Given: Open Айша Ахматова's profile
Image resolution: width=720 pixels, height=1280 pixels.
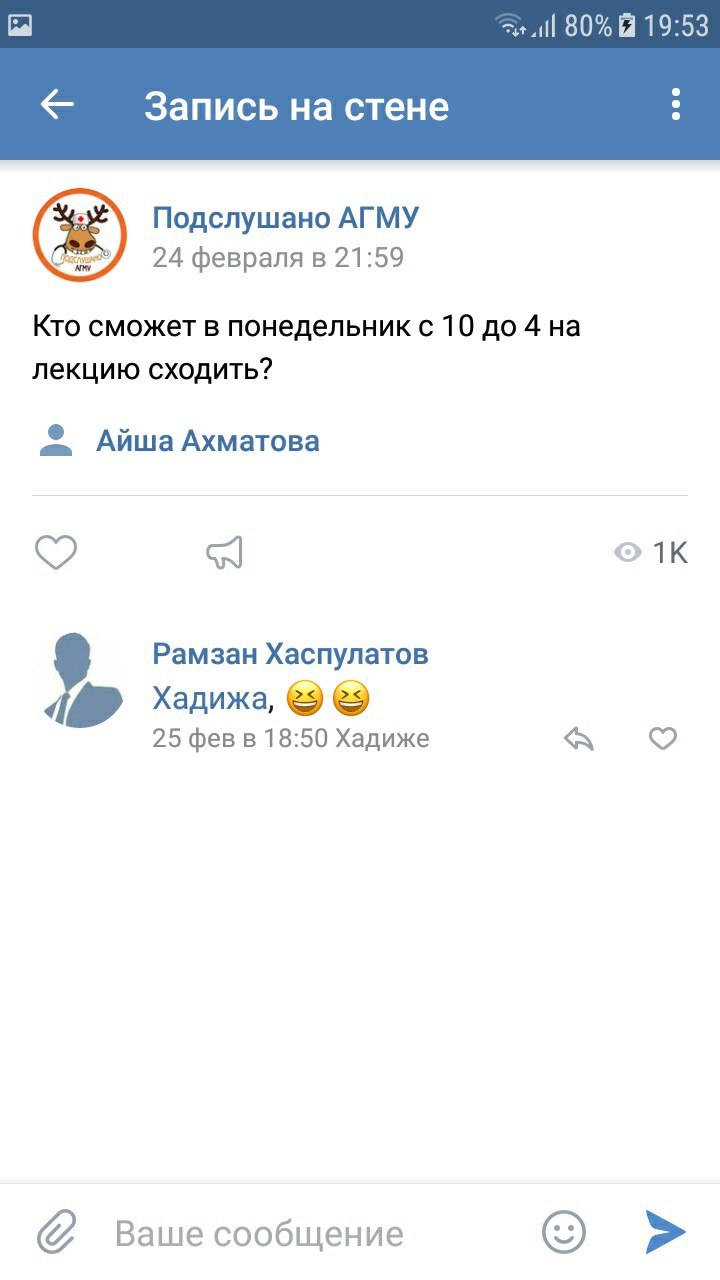Looking at the screenshot, I should pyautogui.click(x=207, y=441).
